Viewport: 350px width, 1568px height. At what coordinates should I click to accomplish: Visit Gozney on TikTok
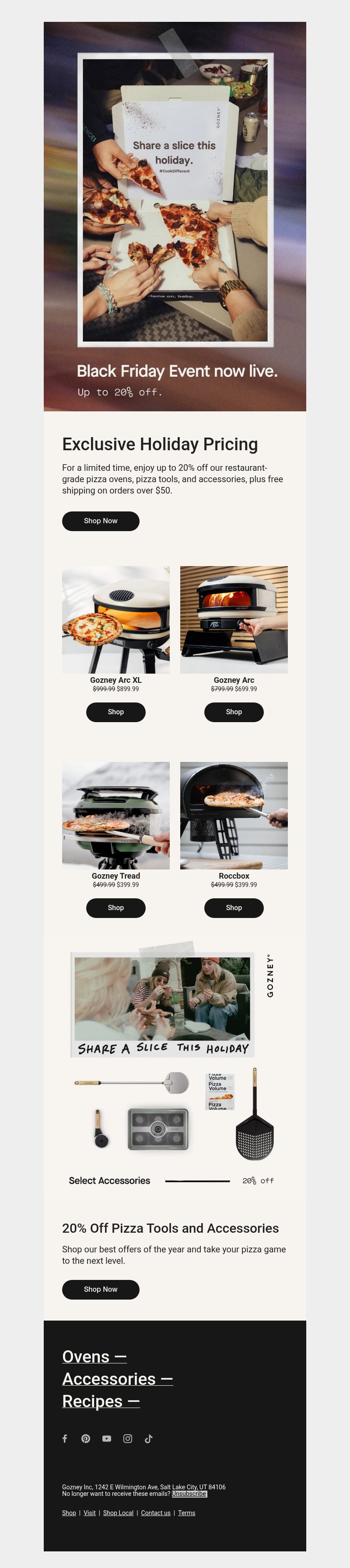click(x=148, y=1439)
